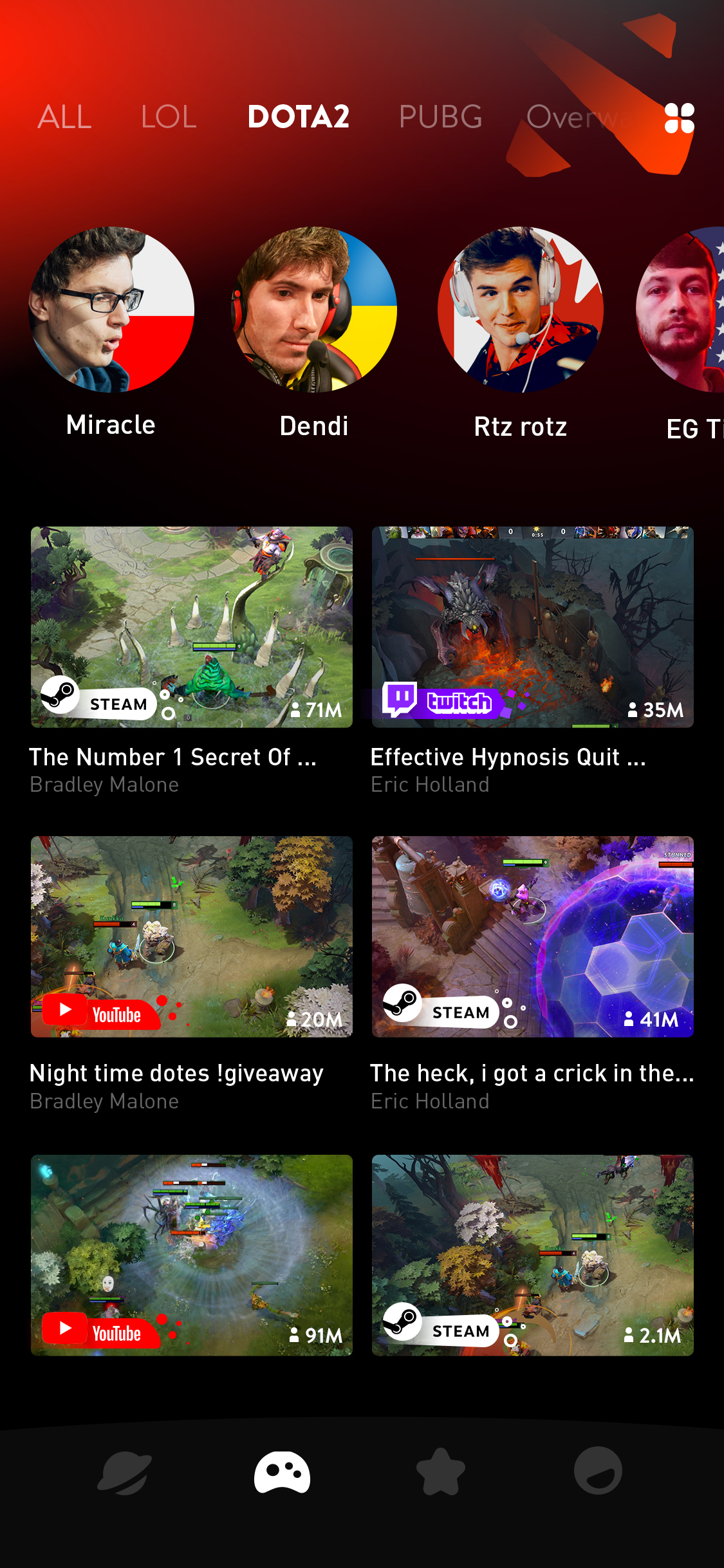Switch to the LOL tab

pyautogui.click(x=169, y=117)
